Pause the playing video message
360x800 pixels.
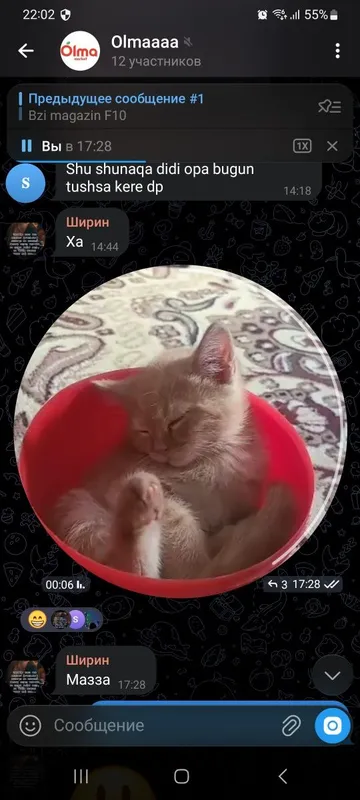pos(27,146)
